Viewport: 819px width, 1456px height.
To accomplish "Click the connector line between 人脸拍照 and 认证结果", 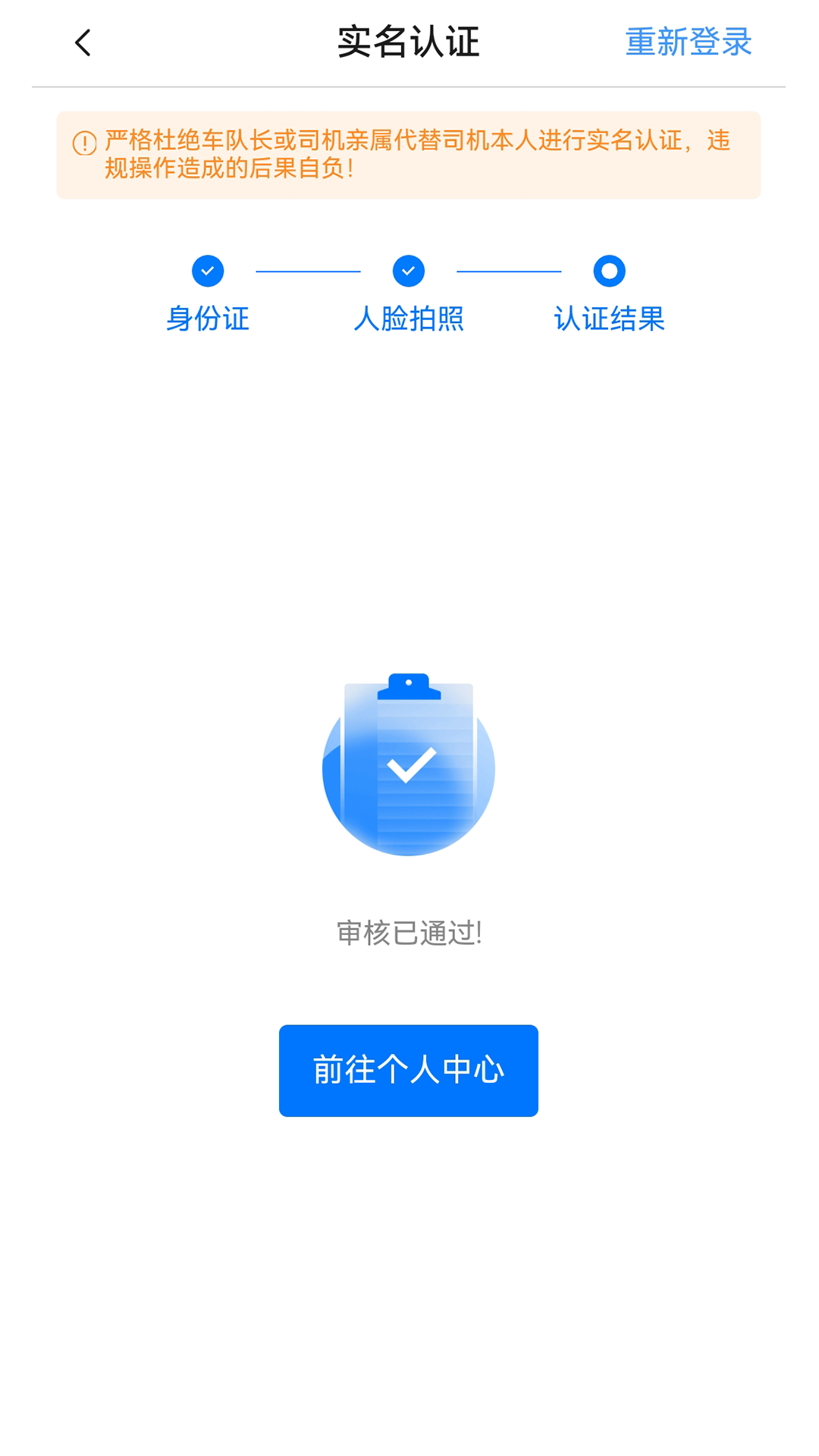I will pos(509,271).
